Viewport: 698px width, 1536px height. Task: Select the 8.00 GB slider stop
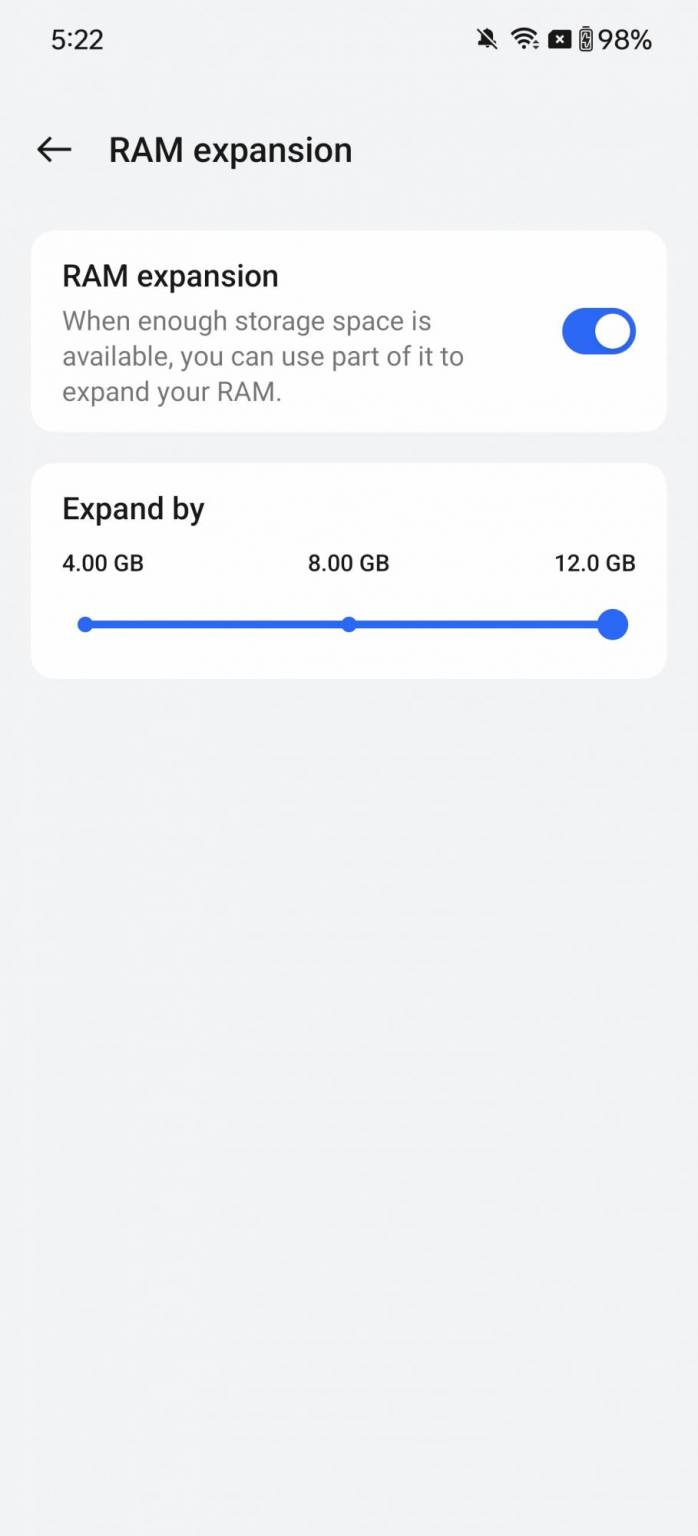point(348,625)
